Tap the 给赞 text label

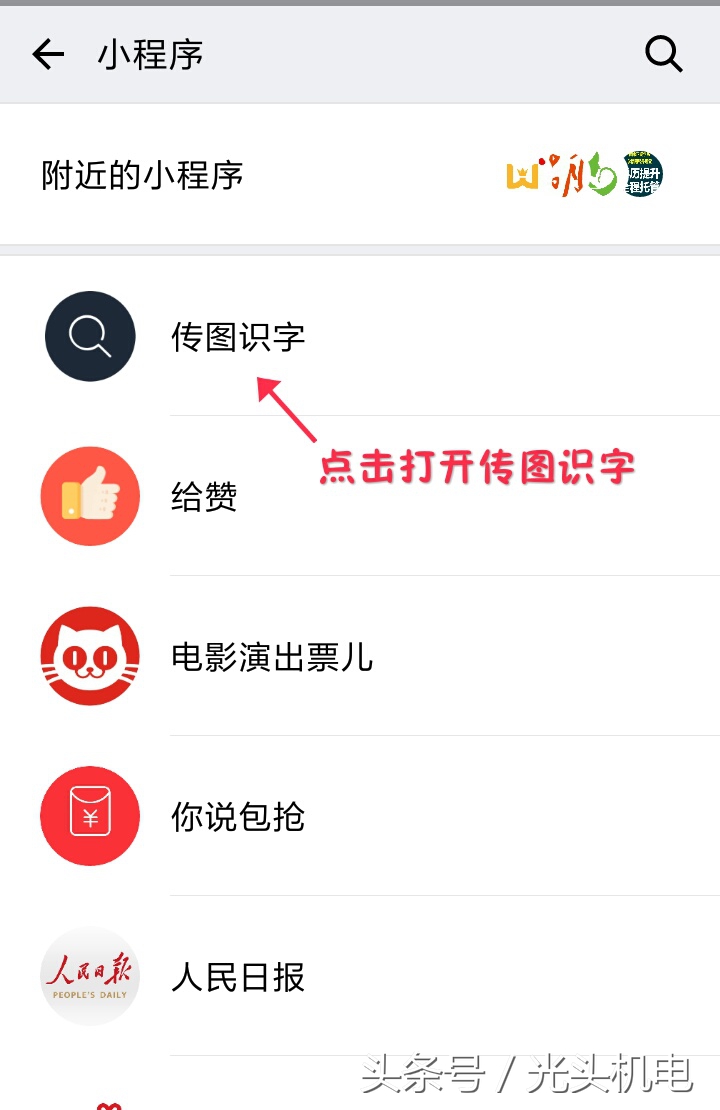[x=205, y=497]
